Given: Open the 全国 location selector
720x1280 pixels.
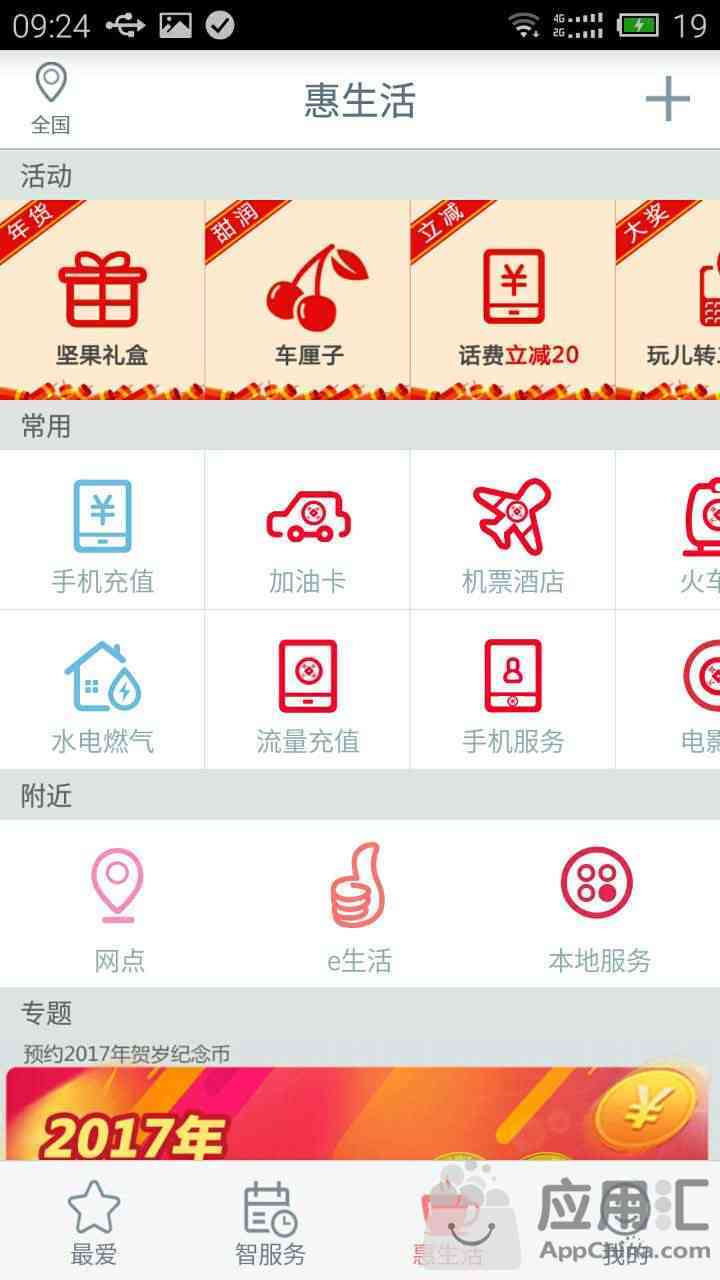Looking at the screenshot, I should 50,99.
